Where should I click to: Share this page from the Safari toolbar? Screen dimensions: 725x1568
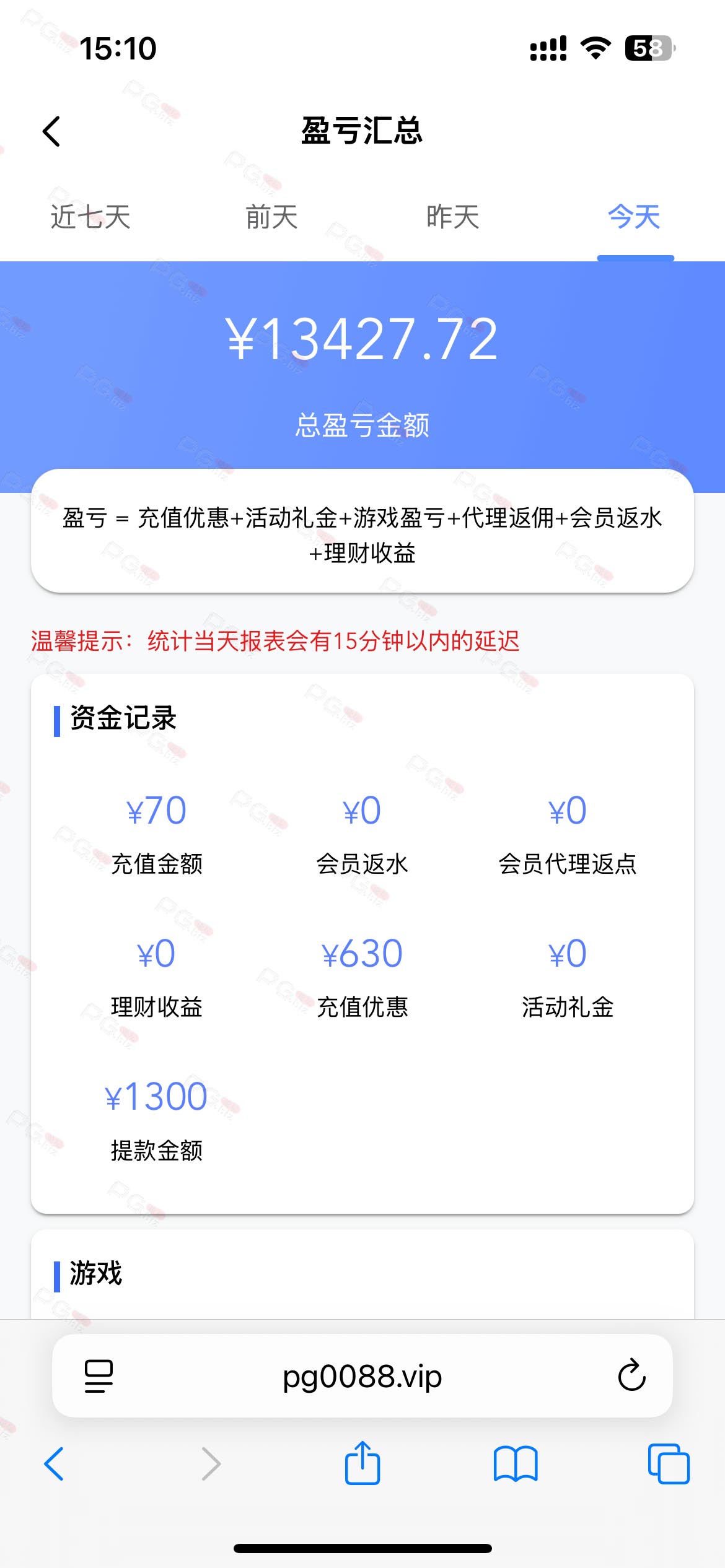(362, 1463)
